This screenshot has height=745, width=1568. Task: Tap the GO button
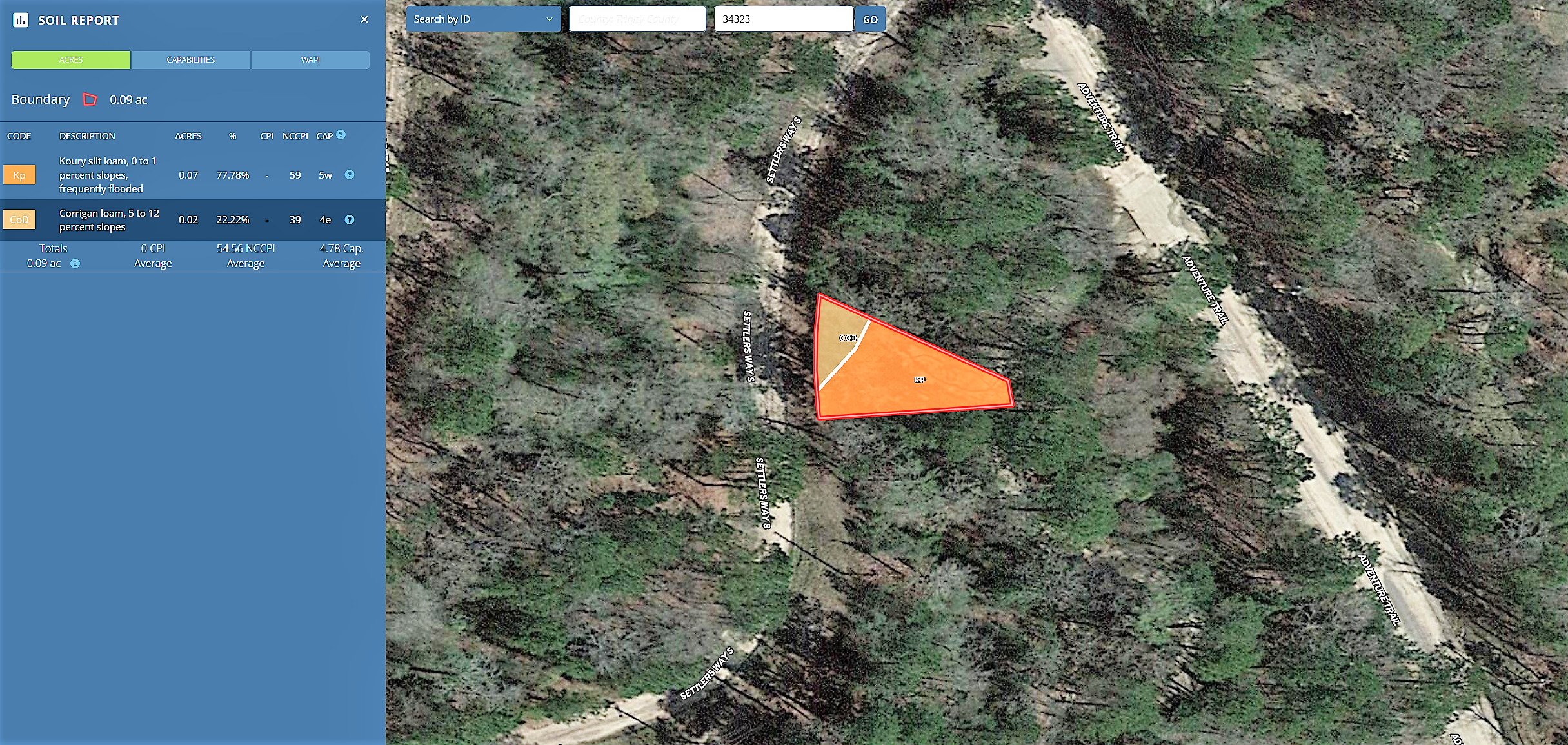point(870,19)
